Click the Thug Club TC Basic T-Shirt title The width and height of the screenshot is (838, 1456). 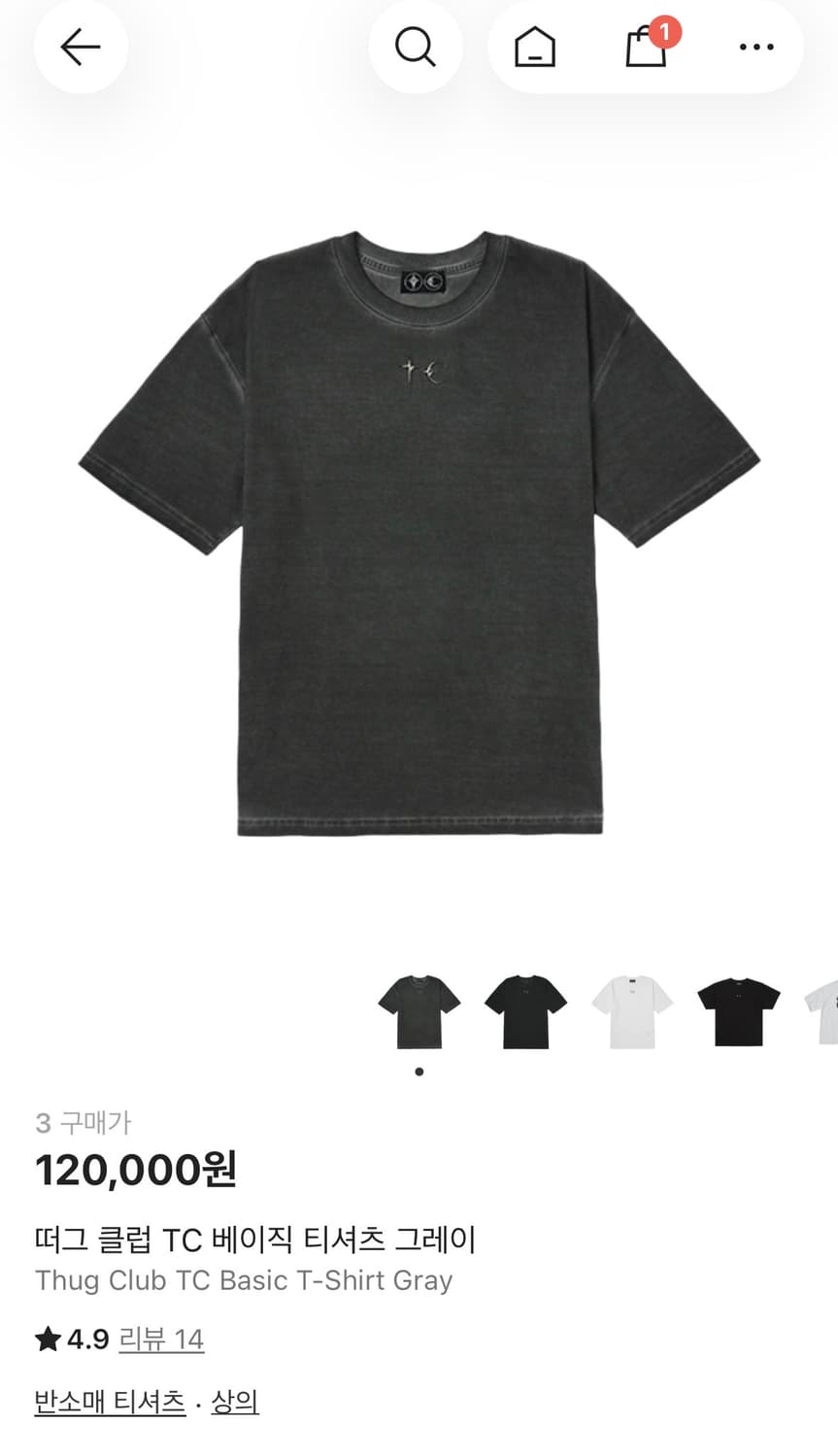(243, 1280)
